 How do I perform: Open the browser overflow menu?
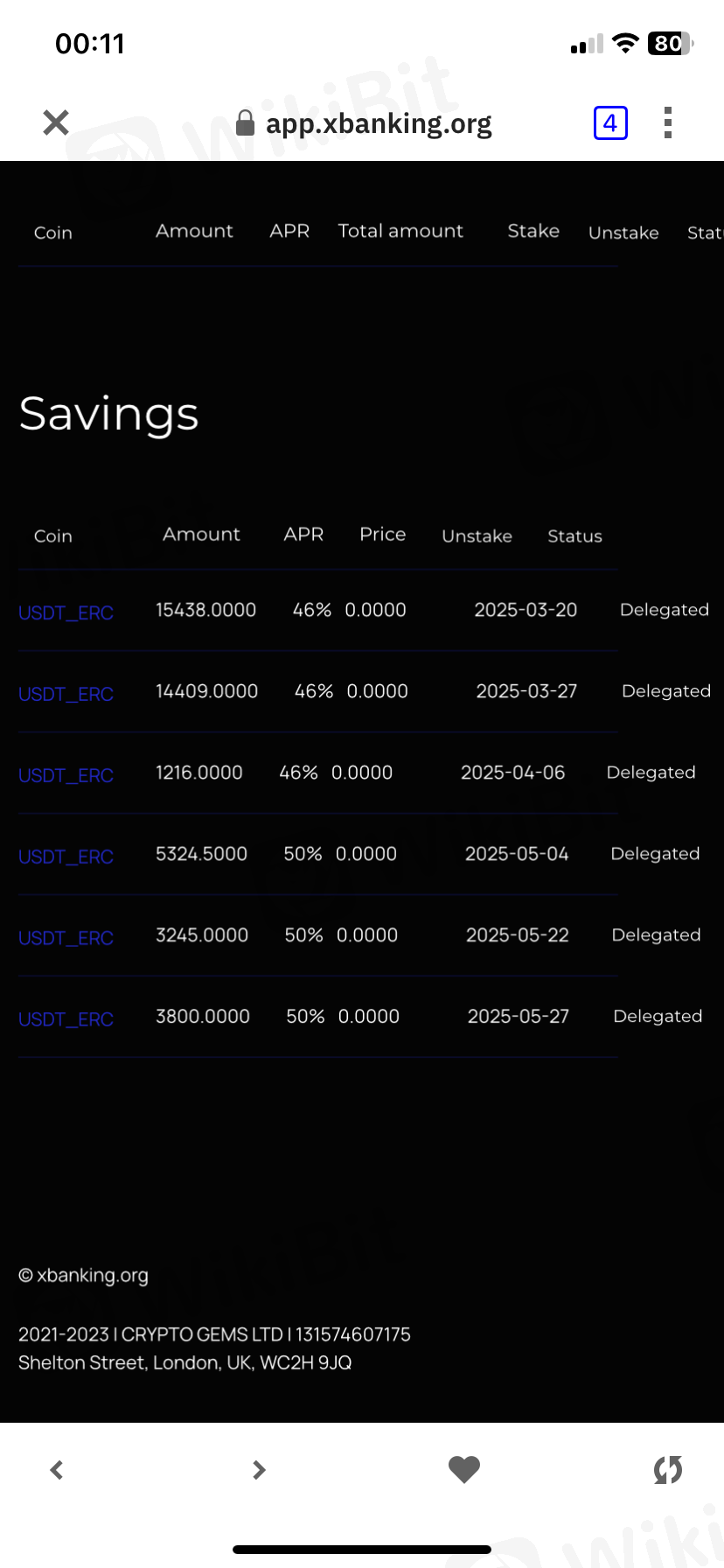tap(668, 122)
